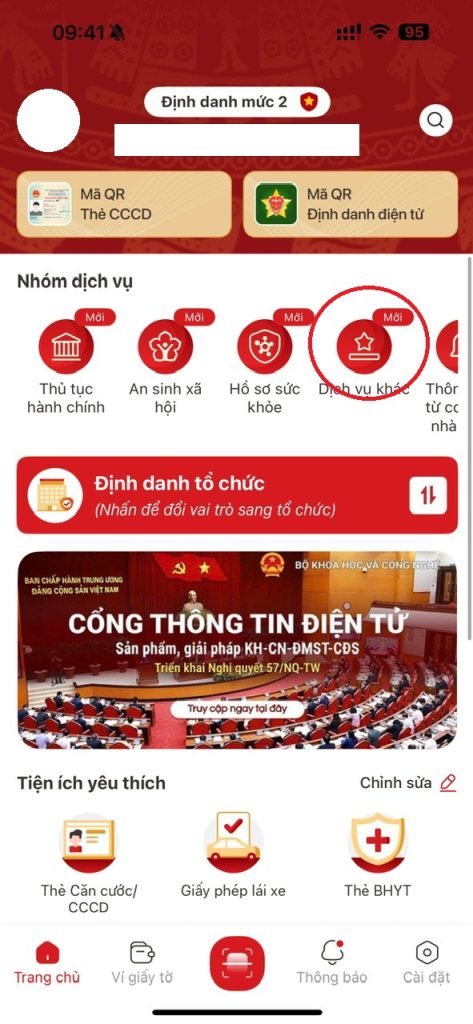This screenshot has width=473, height=1024.
Task: Open the search magnifier icon
Action: pyautogui.click(x=436, y=120)
